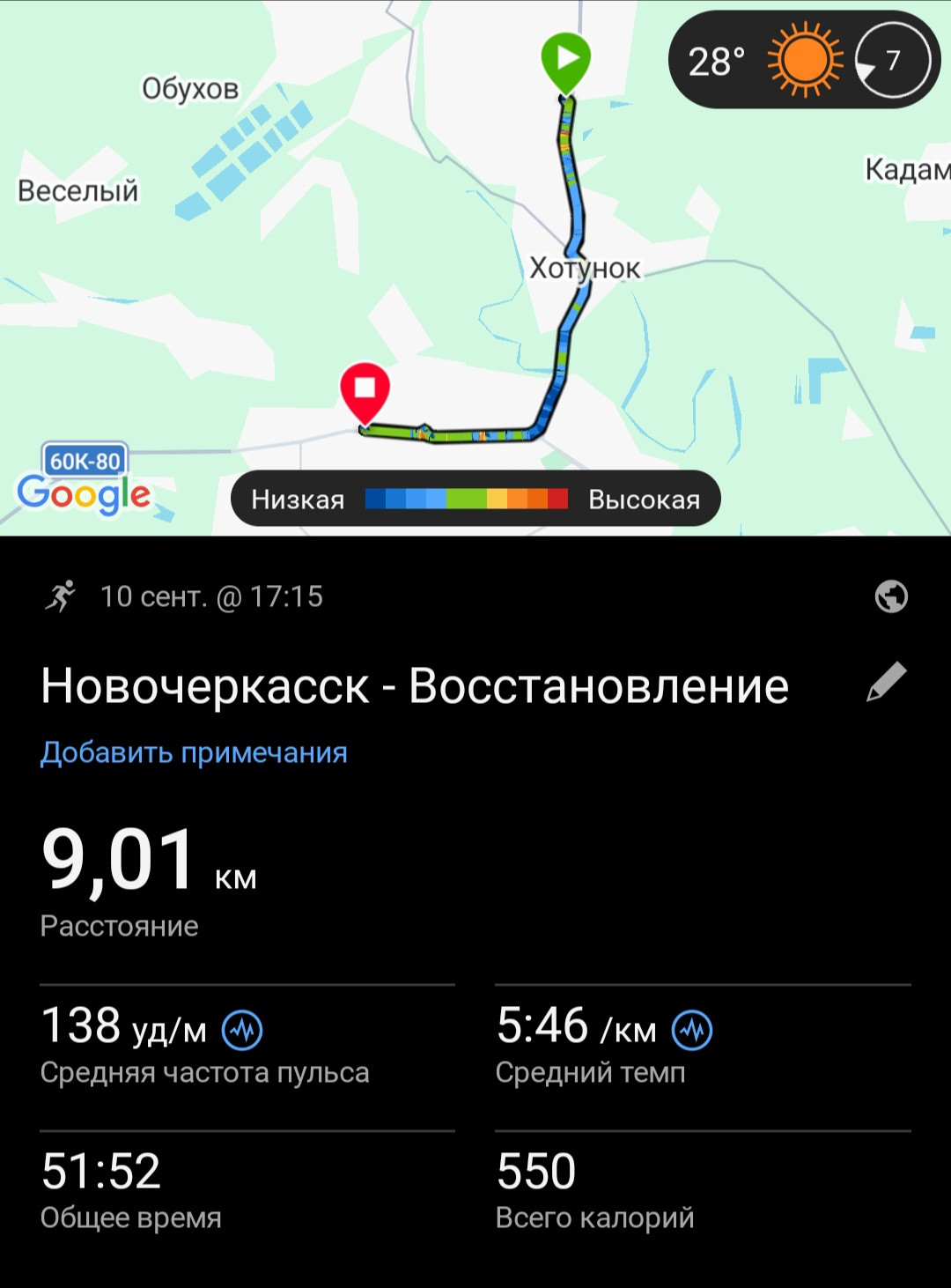The width and height of the screenshot is (951, 1288).
Task: Open the weather widget showing 28°
Action: 805,60
